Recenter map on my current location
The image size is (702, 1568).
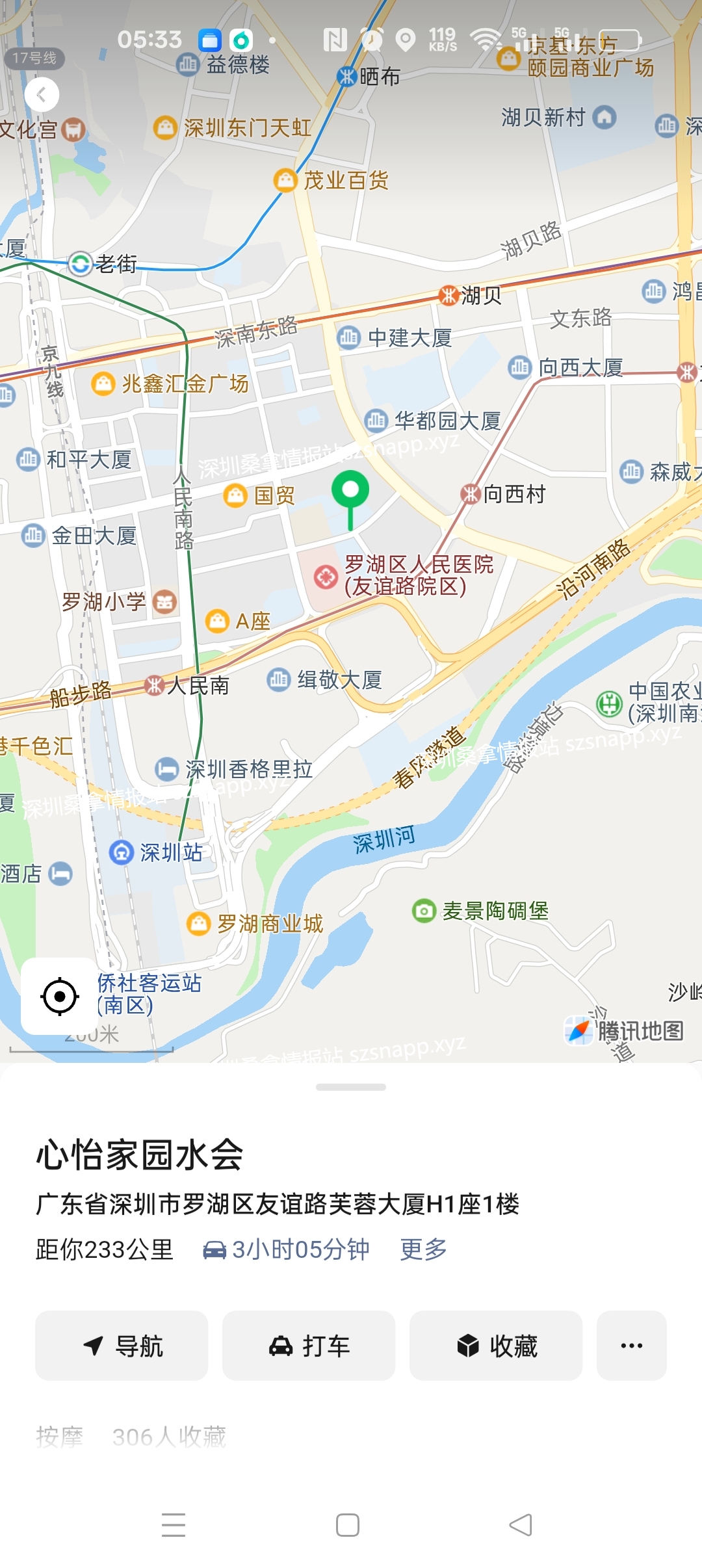[60, 996]
